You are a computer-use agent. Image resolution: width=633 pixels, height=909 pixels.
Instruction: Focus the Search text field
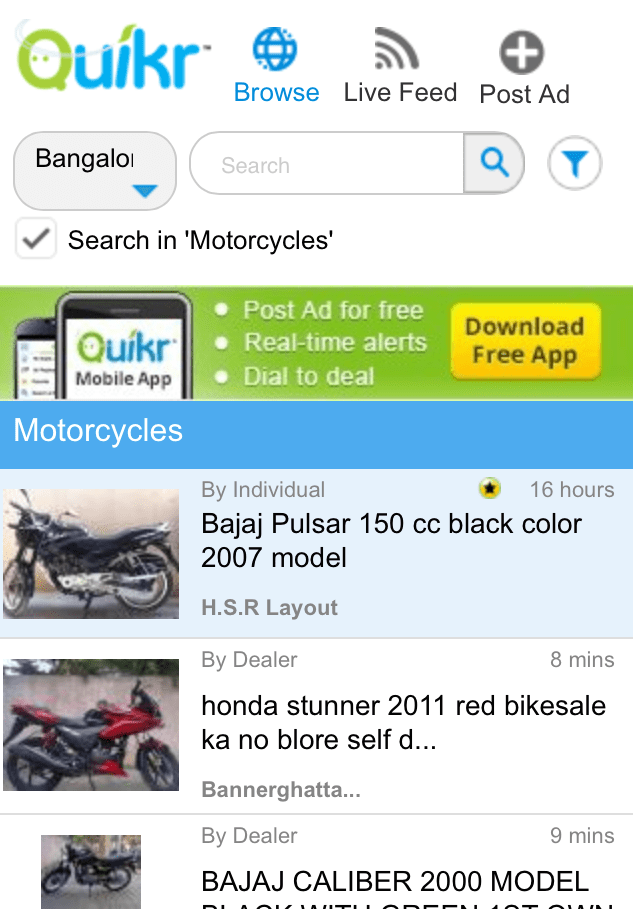tap(327, 164)
